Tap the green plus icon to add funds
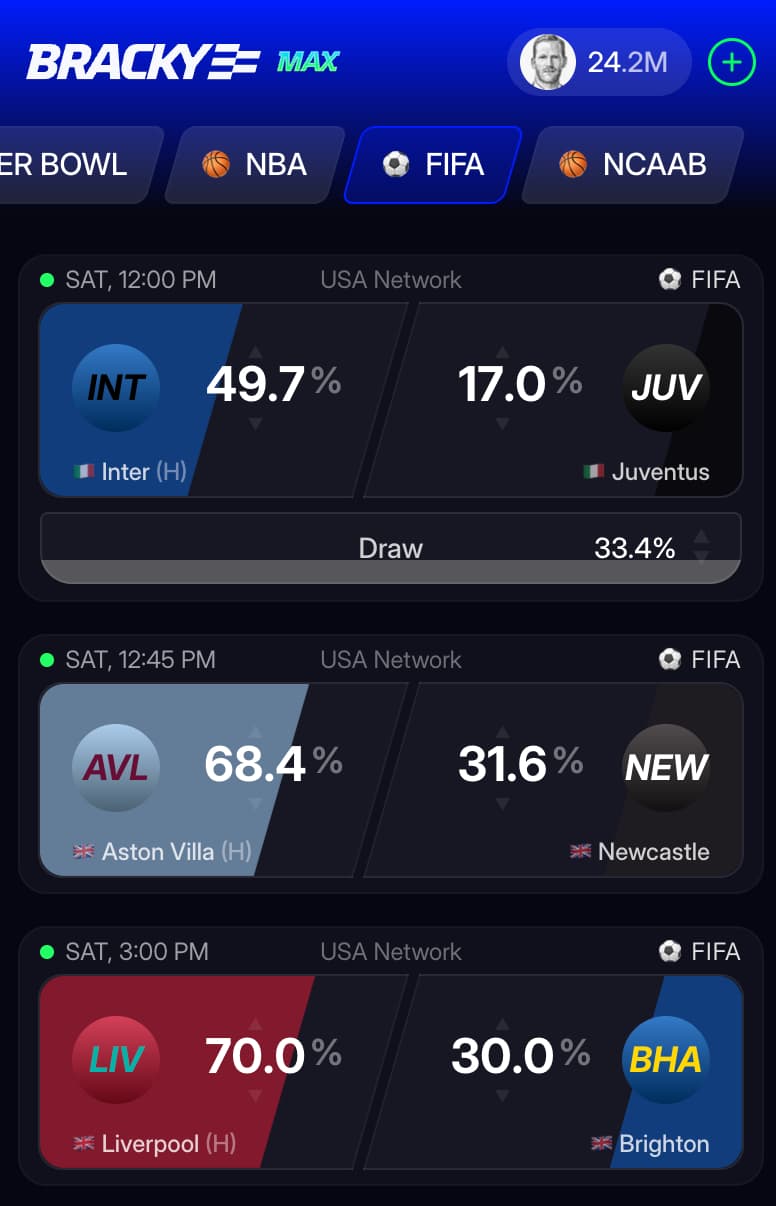The width and height of the screenshot is (776, 1206). coord(732,63)
